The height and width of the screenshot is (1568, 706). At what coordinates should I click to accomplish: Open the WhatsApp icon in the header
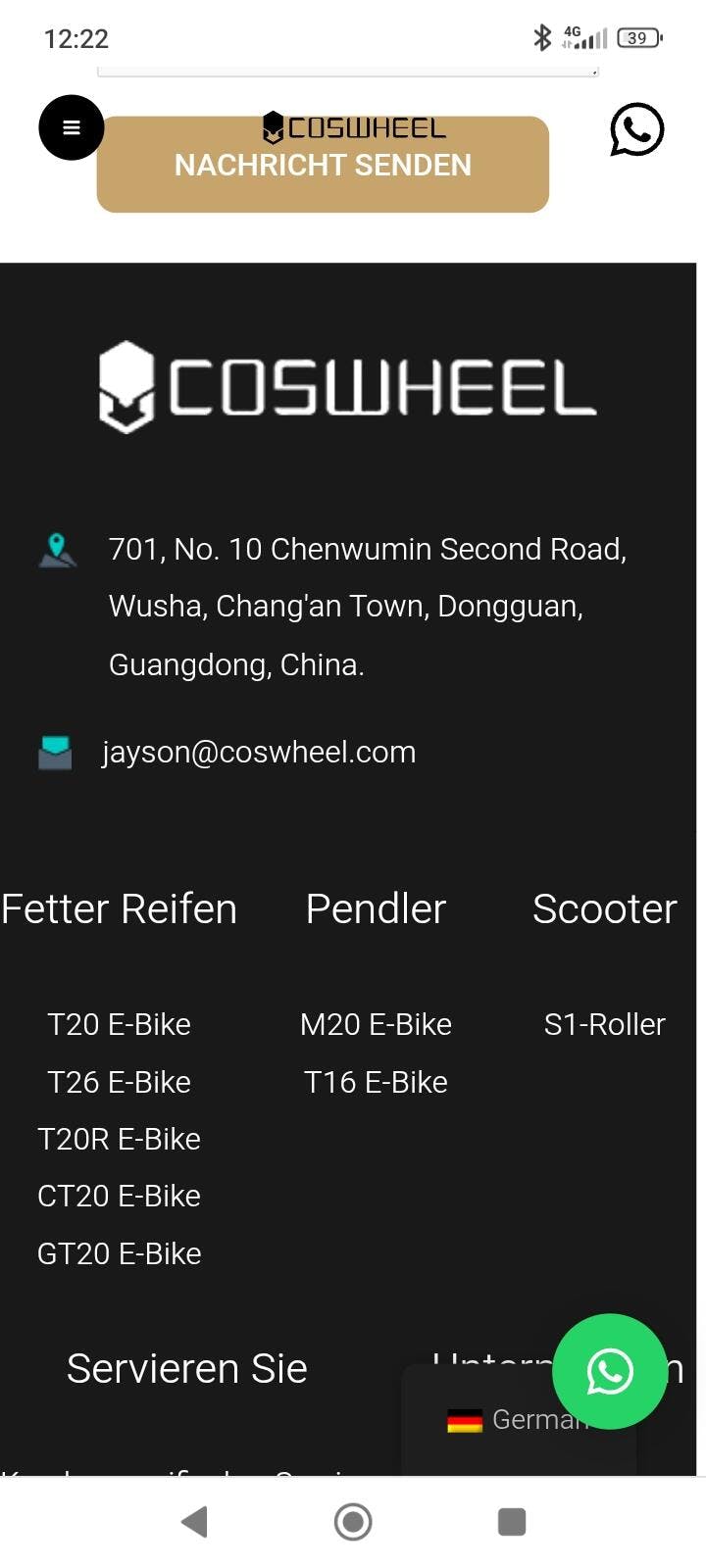click(636, 130)
